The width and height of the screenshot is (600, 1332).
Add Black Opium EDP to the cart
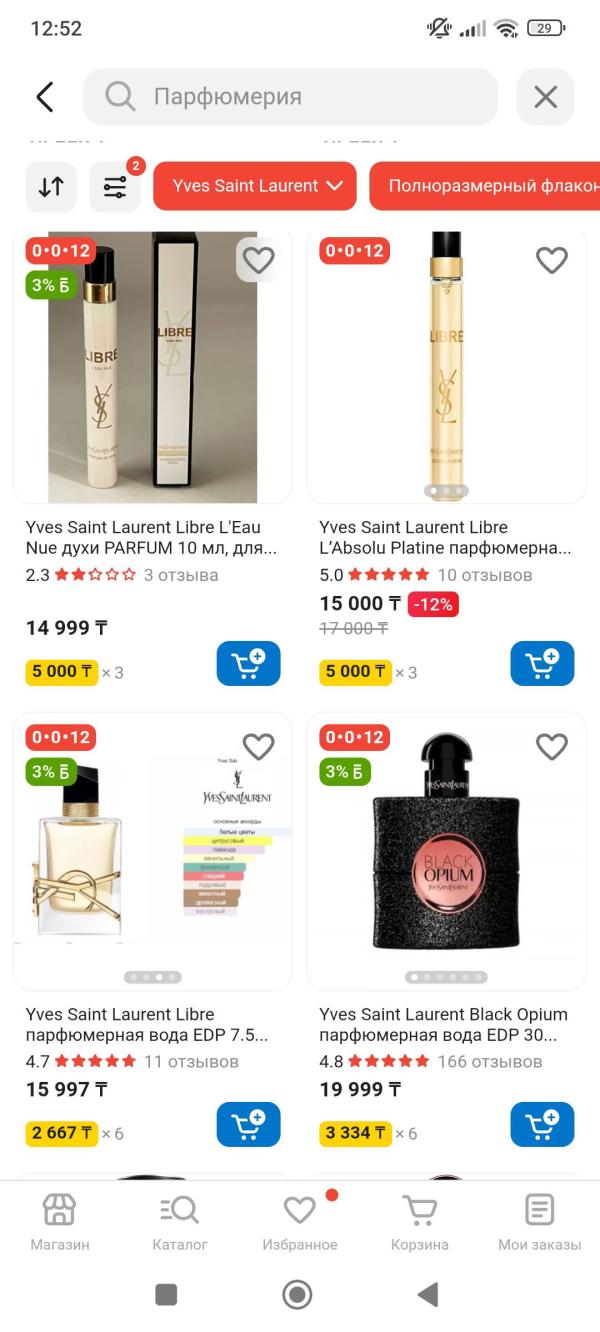pyautogui.click(x=542, y=1124)
